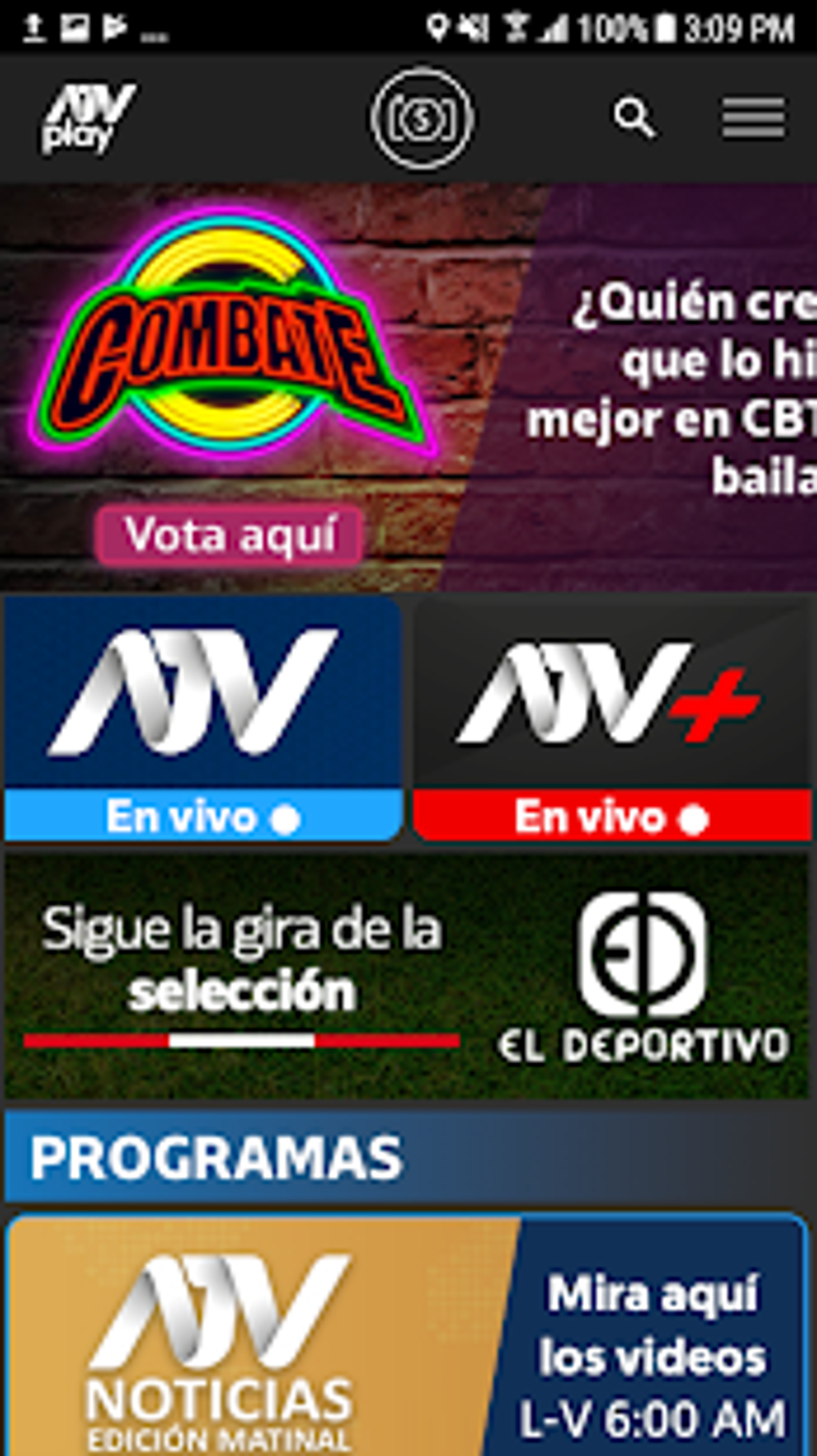This screenshot has height=1456, width=817.
Task: Tap the red-white progress bar under selección
Action: pos(240,1040)
